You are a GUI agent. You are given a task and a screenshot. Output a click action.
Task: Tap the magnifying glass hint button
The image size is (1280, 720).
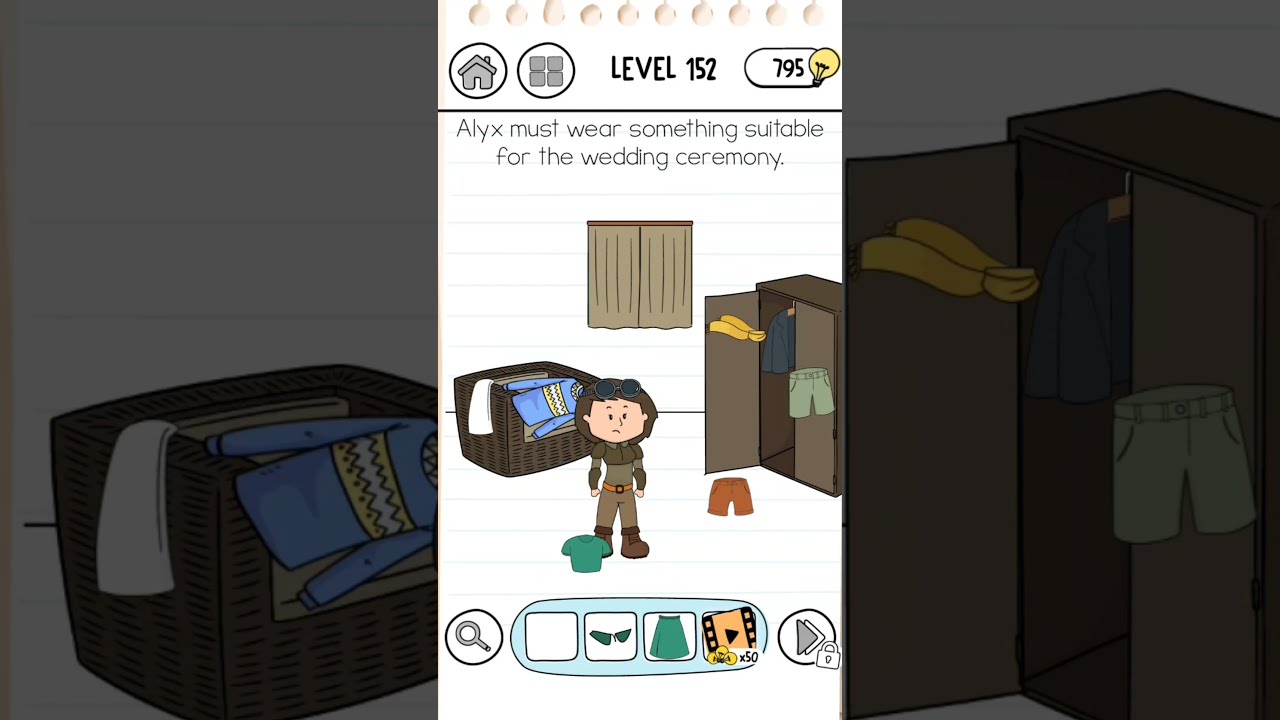click(473, 636)
